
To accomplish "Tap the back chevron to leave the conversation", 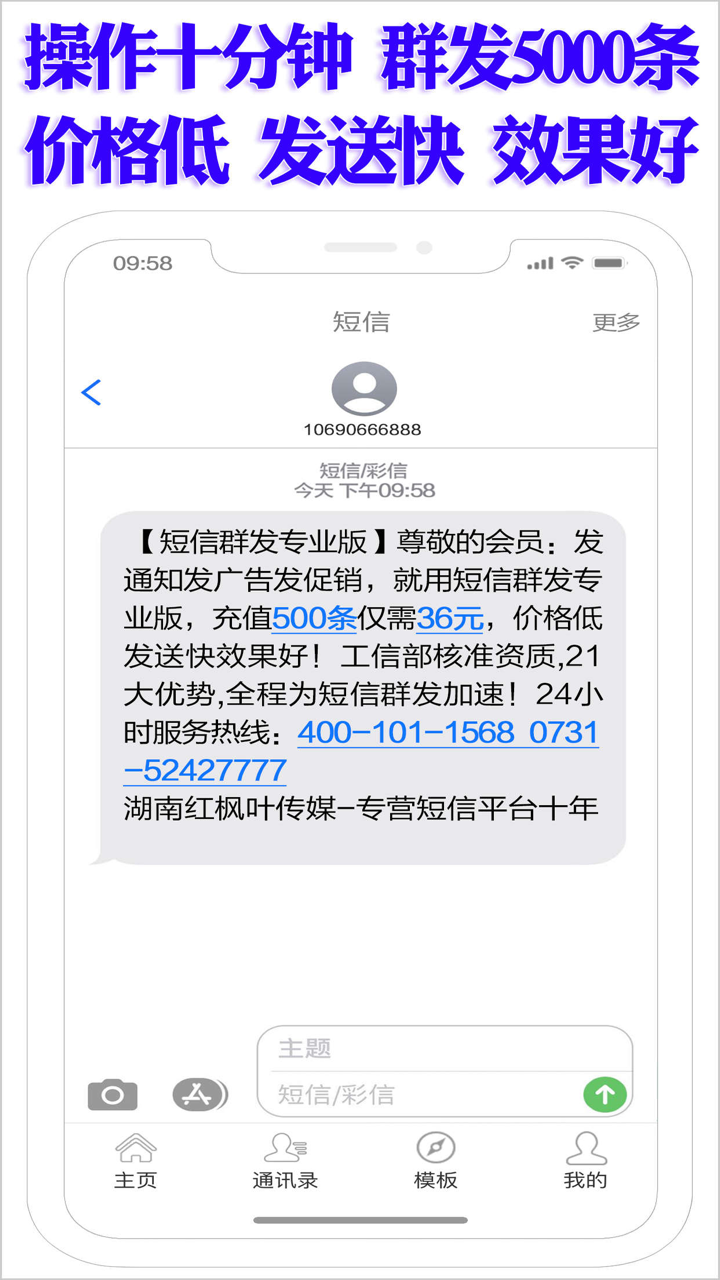I will point(92,392).
